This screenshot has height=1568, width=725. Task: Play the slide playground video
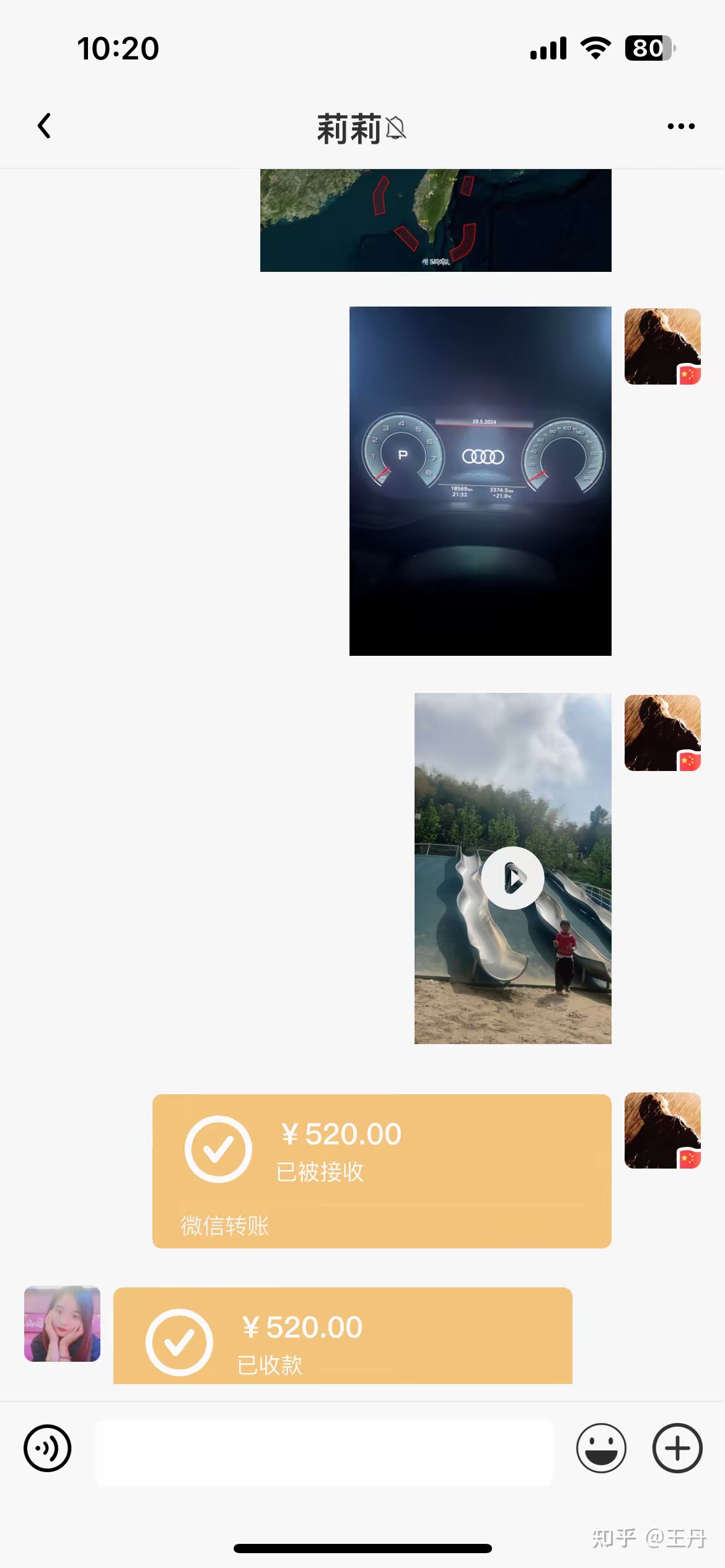(x=512, y=877)
